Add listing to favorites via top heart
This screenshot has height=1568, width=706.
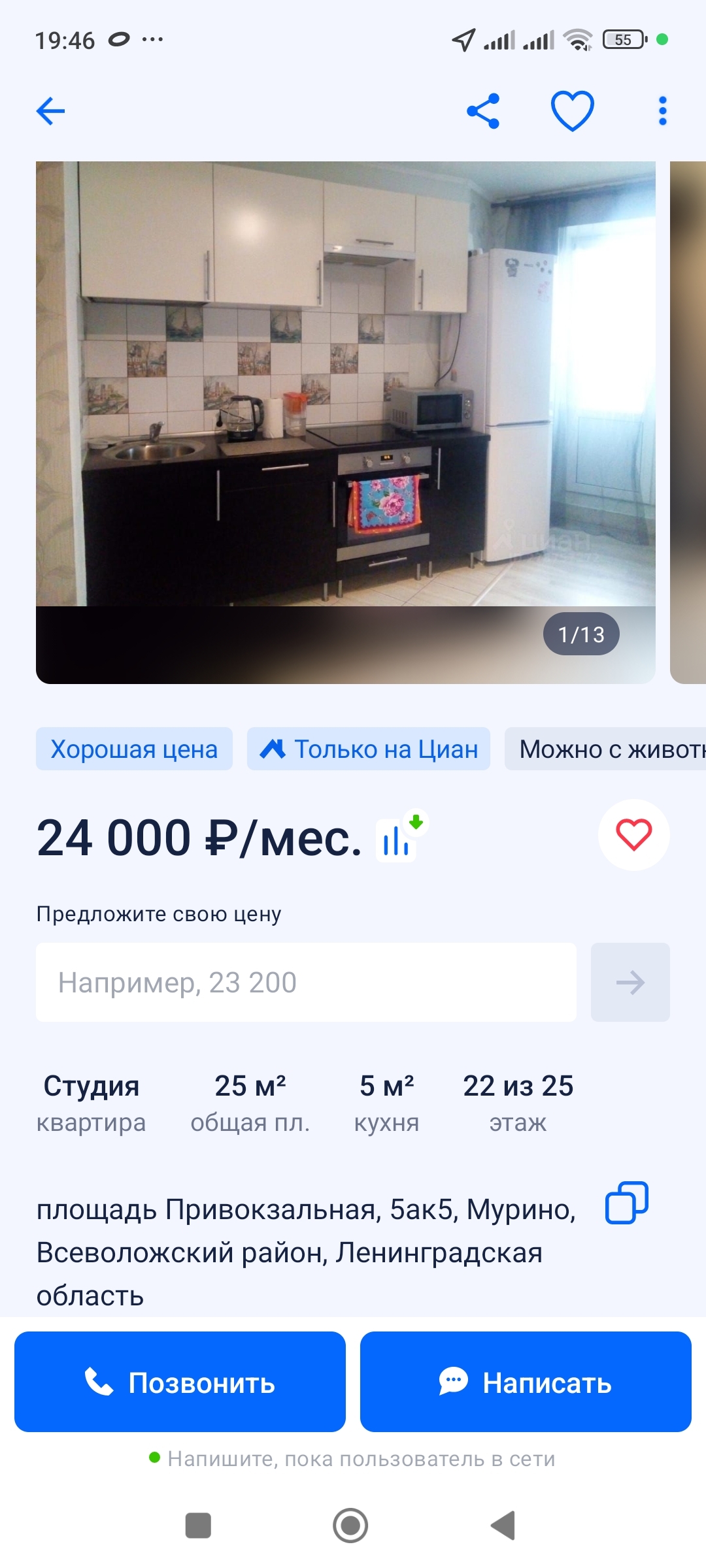[572, 111]
